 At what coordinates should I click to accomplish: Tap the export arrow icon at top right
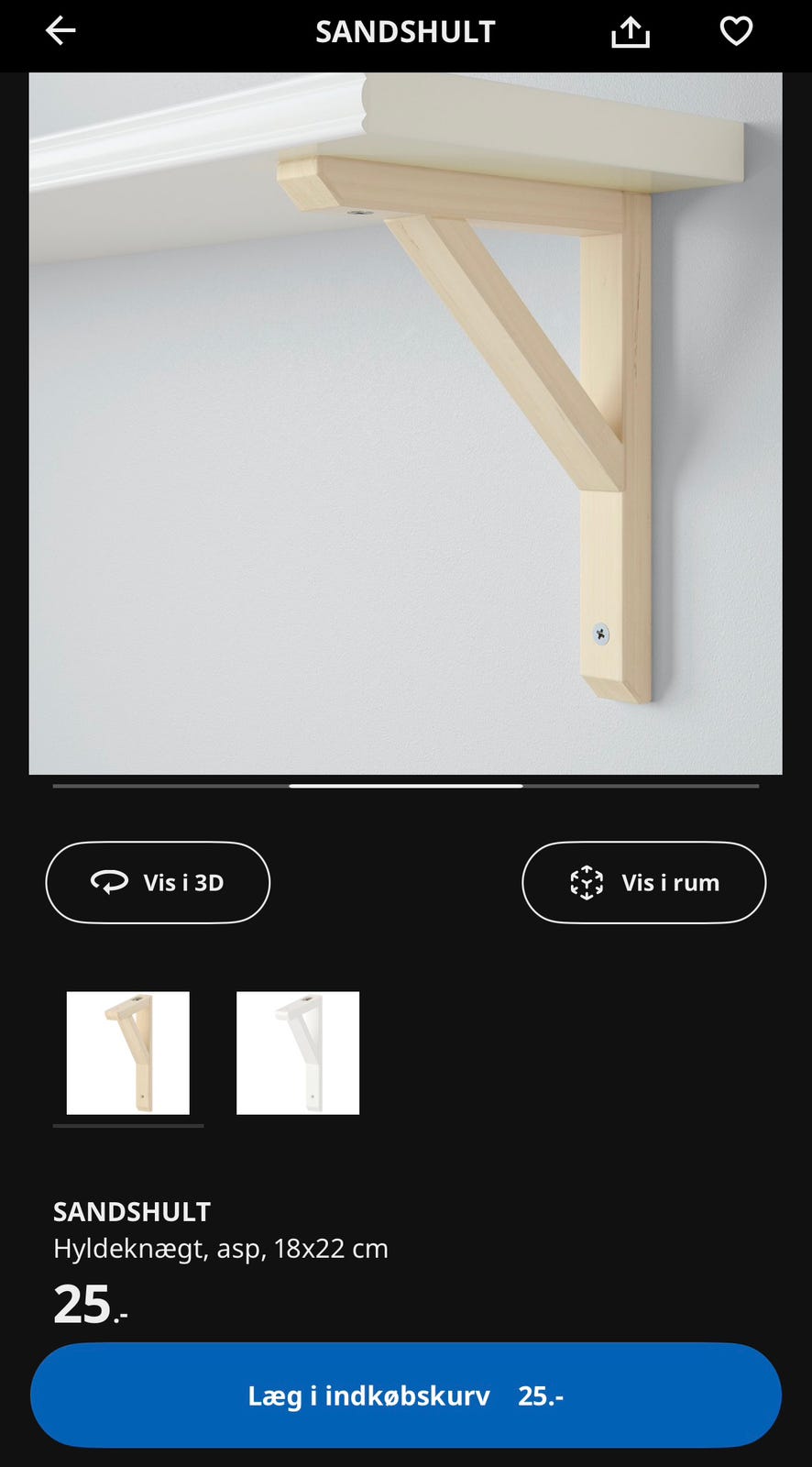coord(630,30)
